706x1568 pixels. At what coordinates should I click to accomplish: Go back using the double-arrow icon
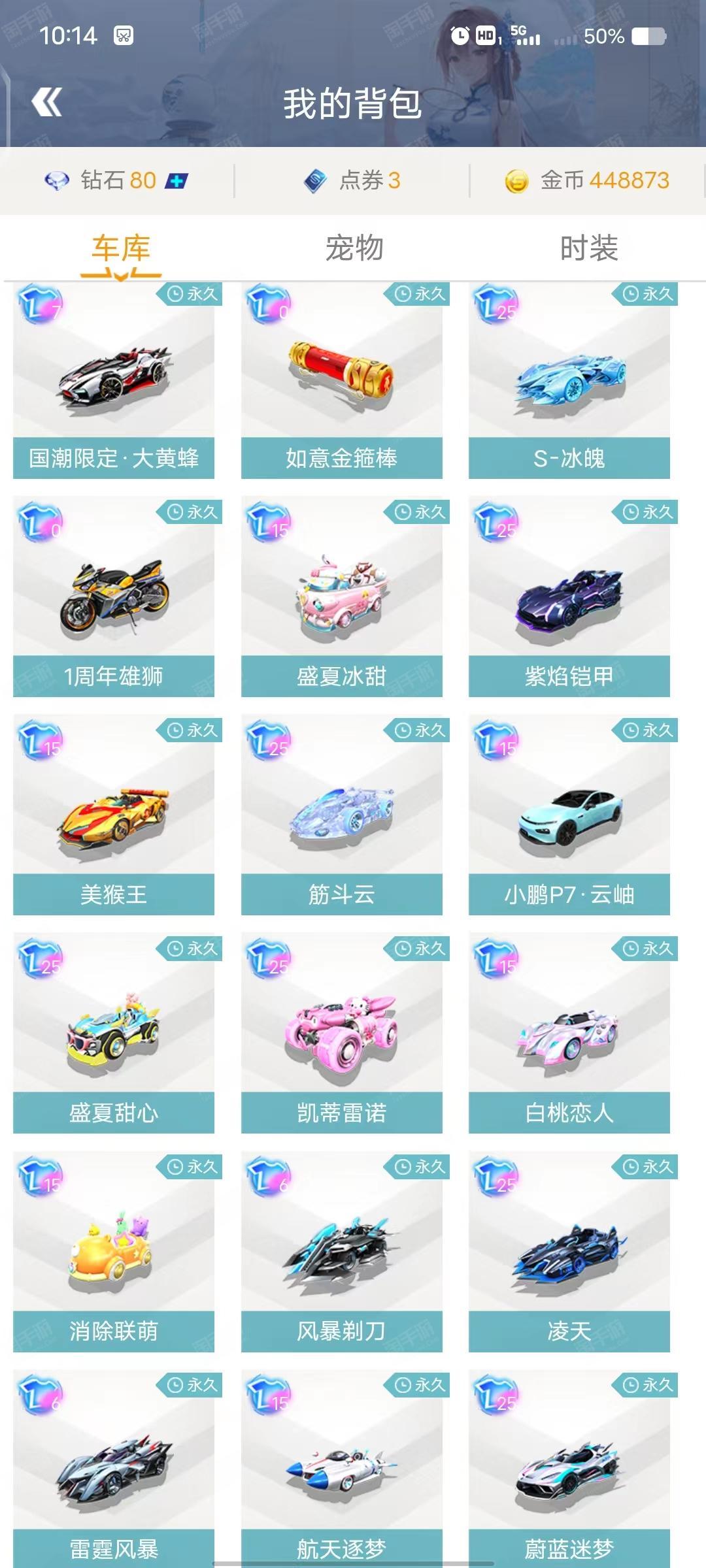[x=47, y=103]
